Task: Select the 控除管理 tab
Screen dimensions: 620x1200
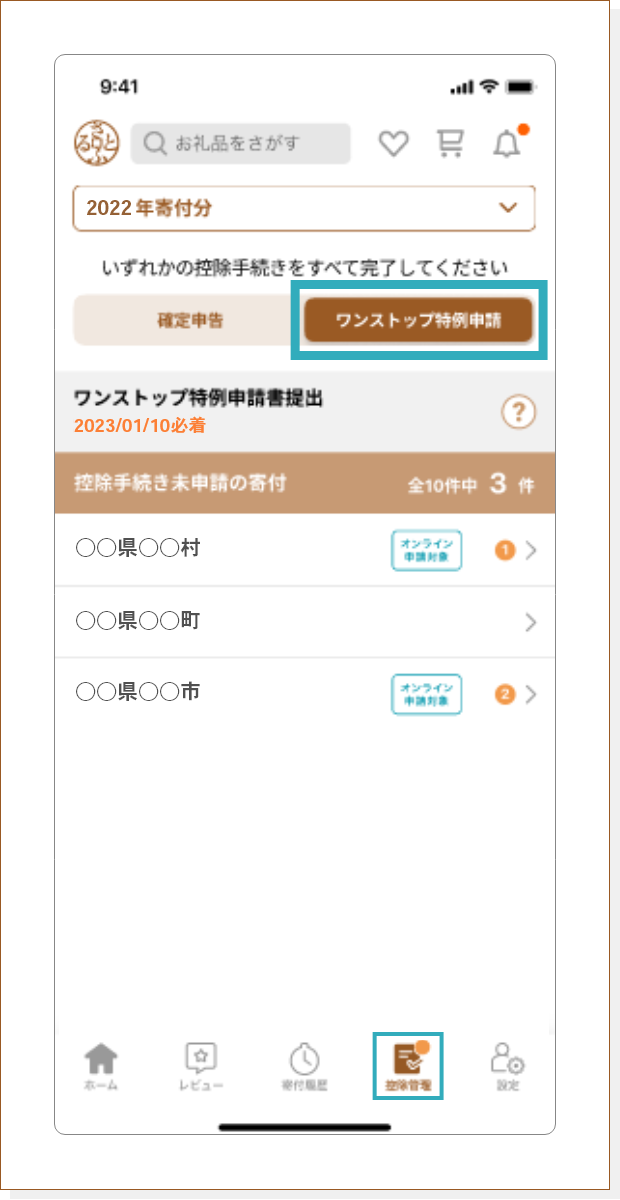Action: point(407,1067)
